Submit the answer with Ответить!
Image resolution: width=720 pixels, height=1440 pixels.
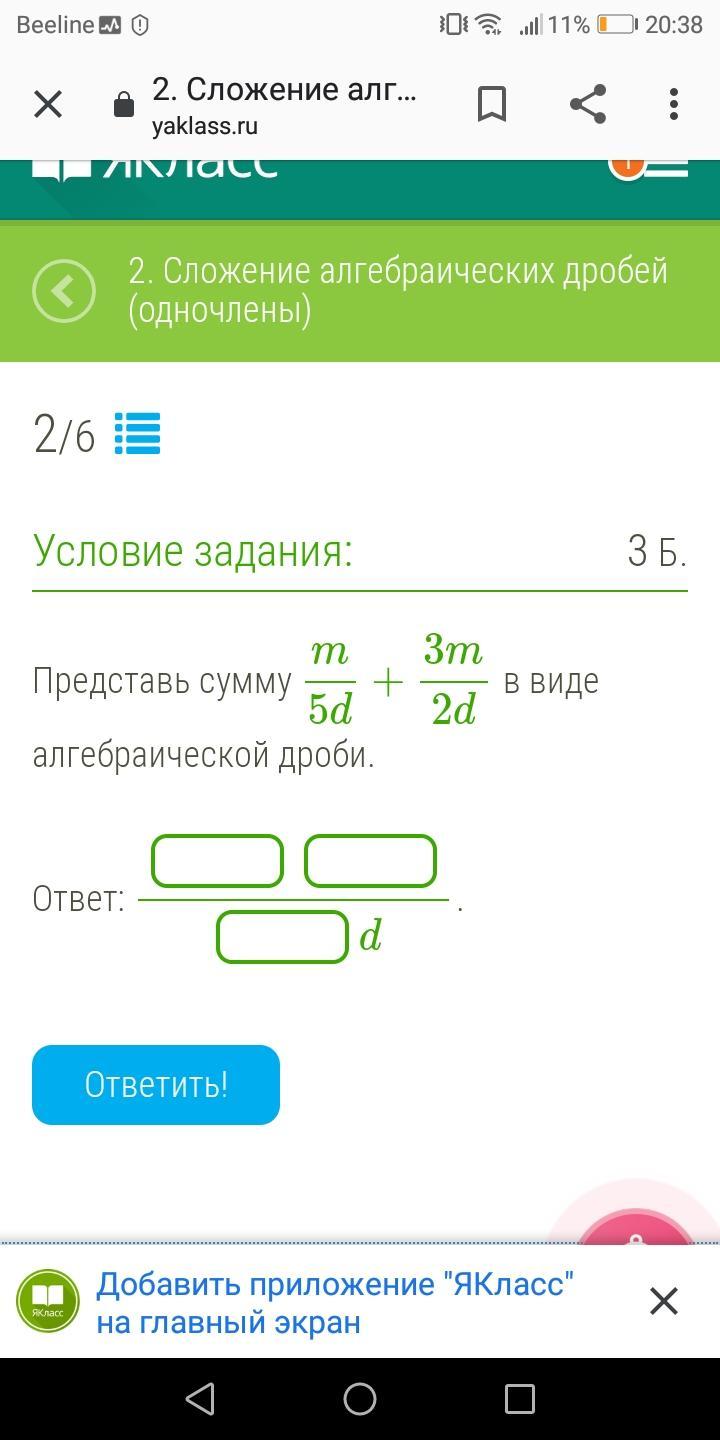[156, 1085]
